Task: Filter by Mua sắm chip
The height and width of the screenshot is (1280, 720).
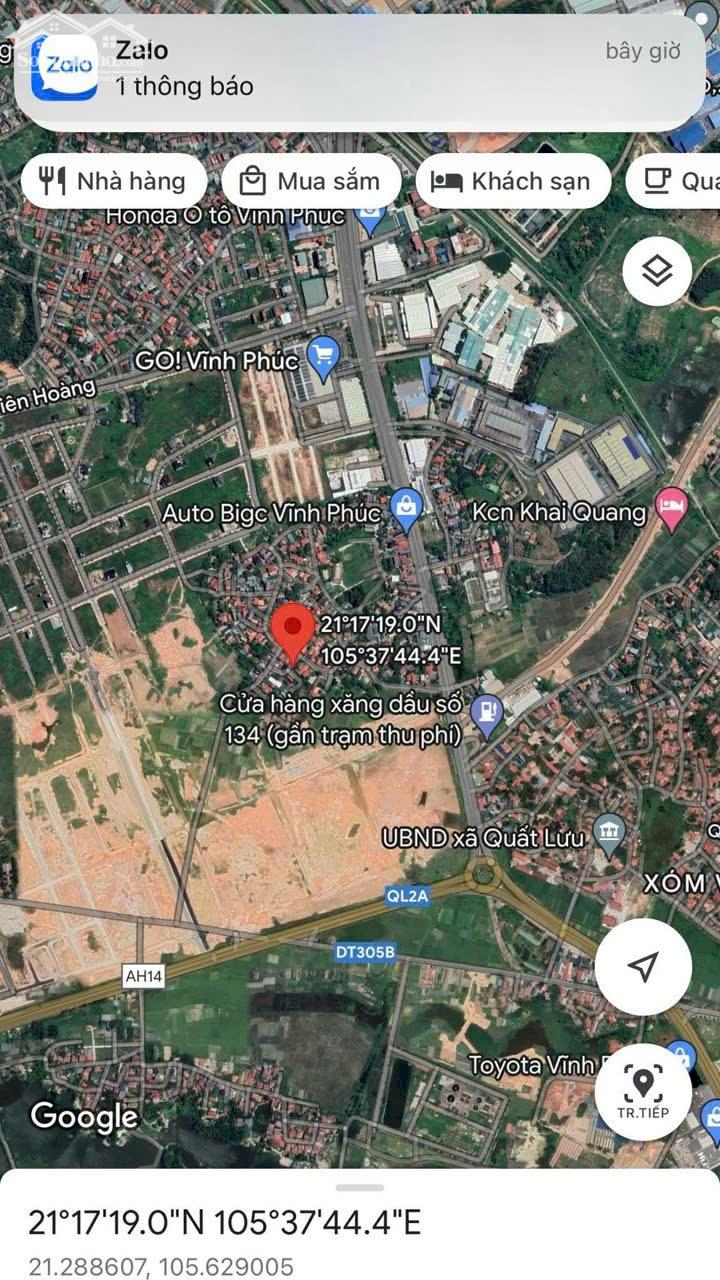Action: tap(311, 181)
